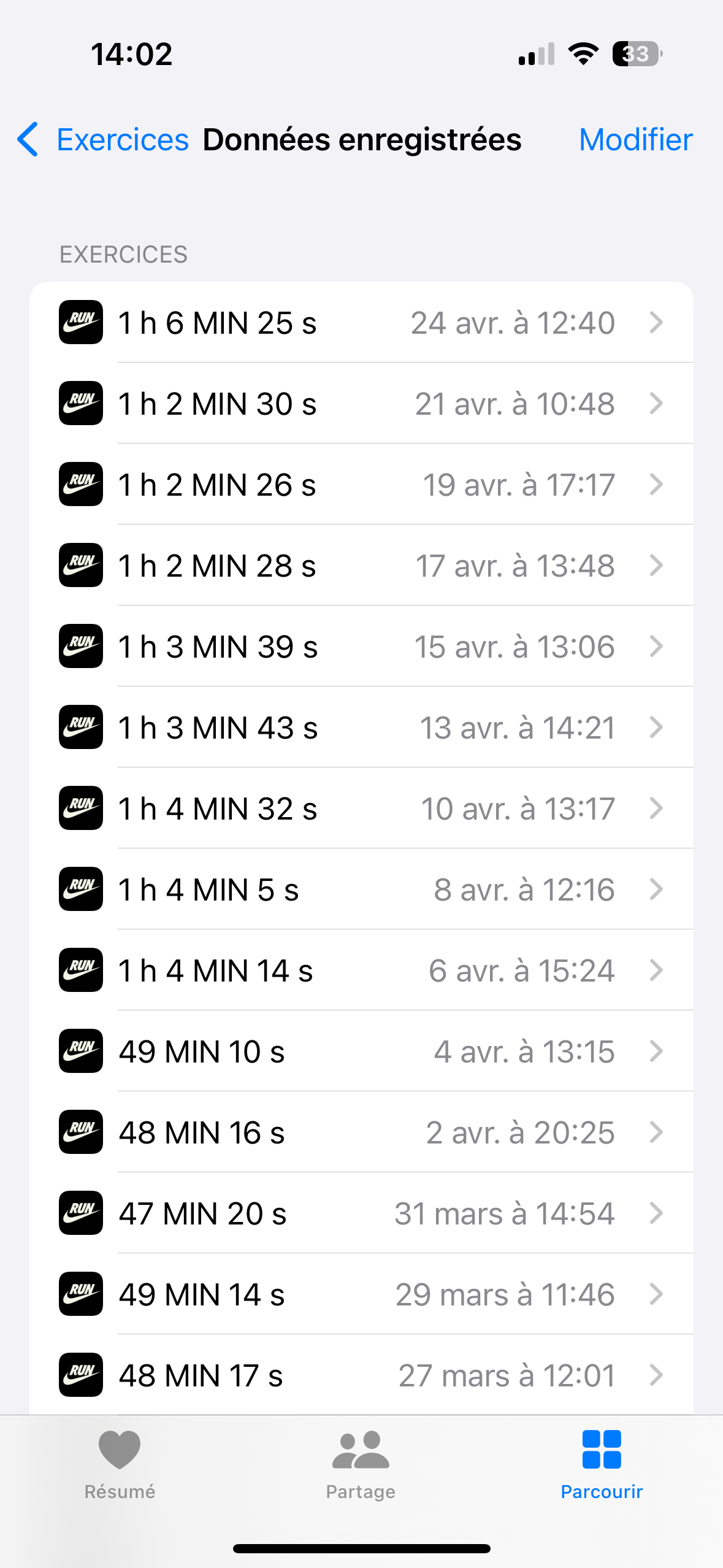Open the 49 MIN 14 s entry
The height and width of the screenshot is (1568, 723).
[x=361, y=1294]
